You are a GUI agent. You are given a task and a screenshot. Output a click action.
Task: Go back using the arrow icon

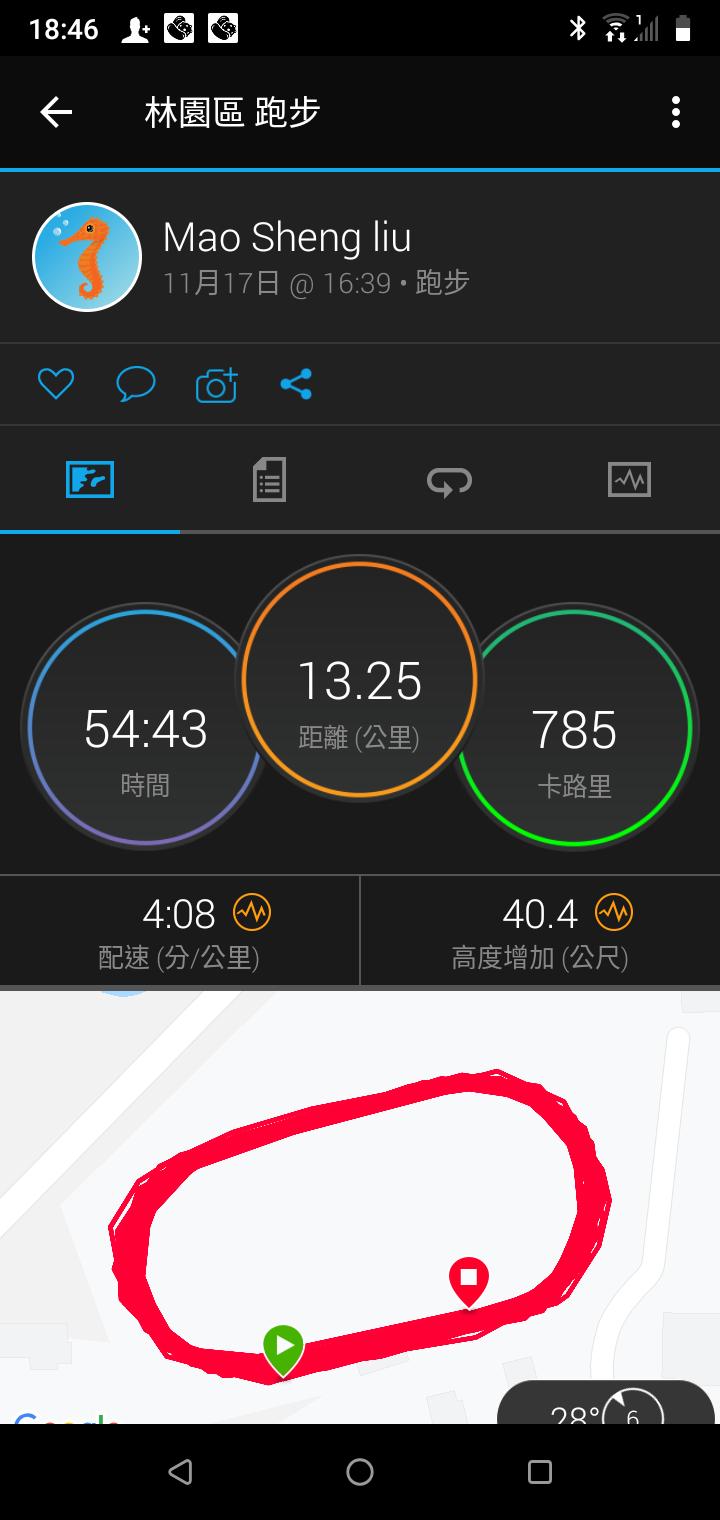coord(56,112)
